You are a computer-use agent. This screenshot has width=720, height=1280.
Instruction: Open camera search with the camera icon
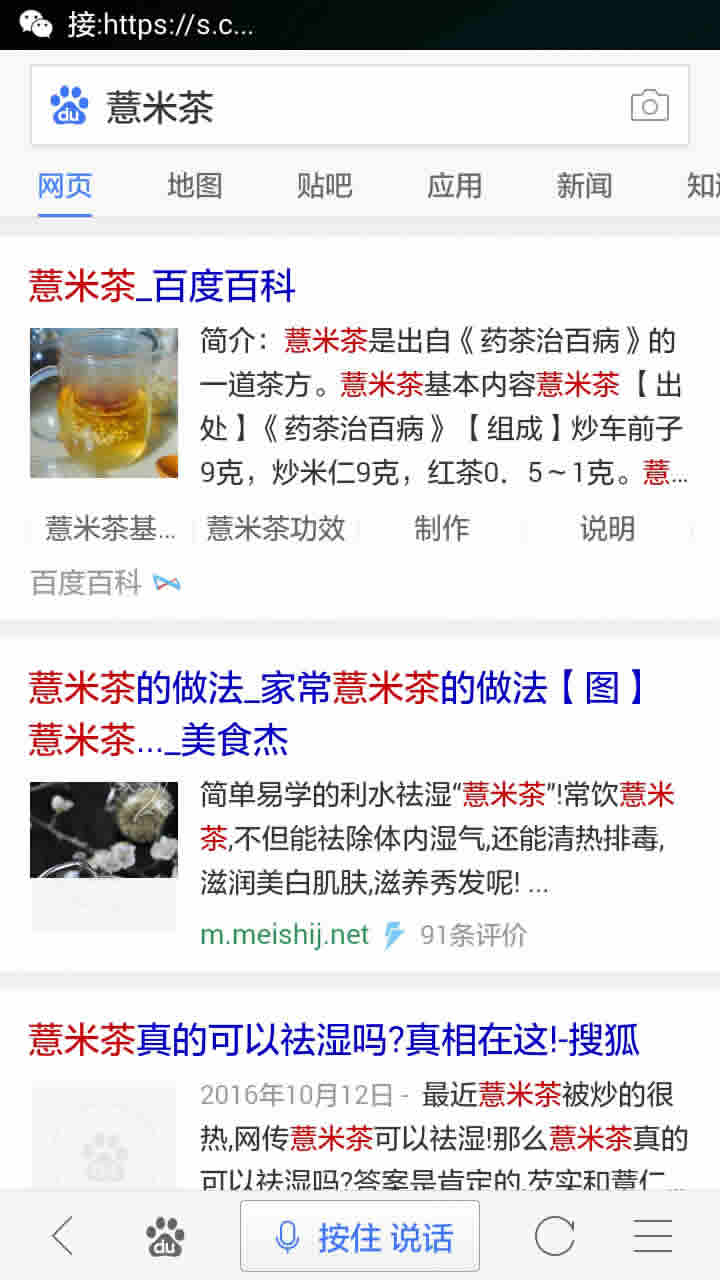pos(650,104)
